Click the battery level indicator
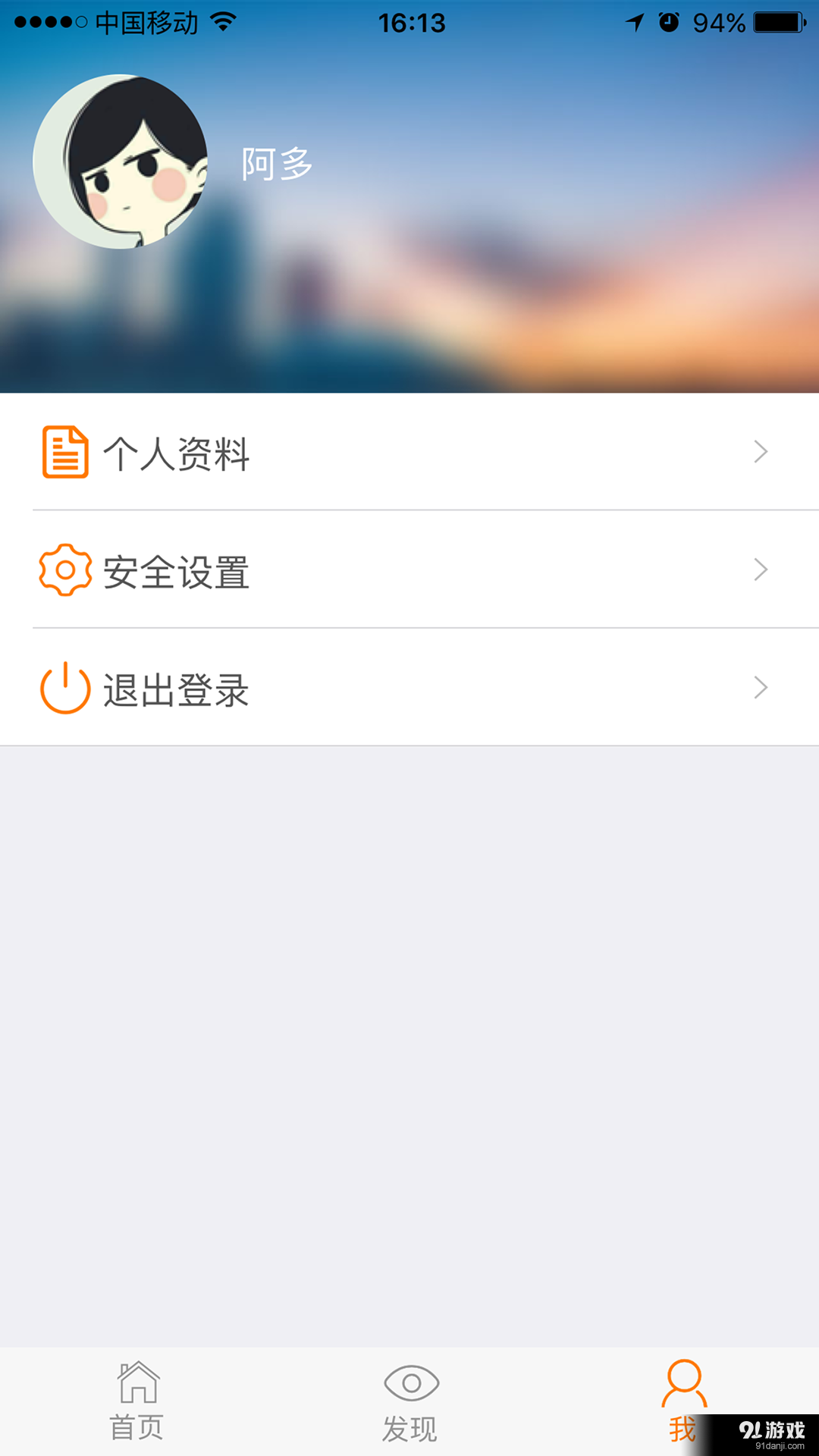 pyautogui.click(x=779, y=23)
